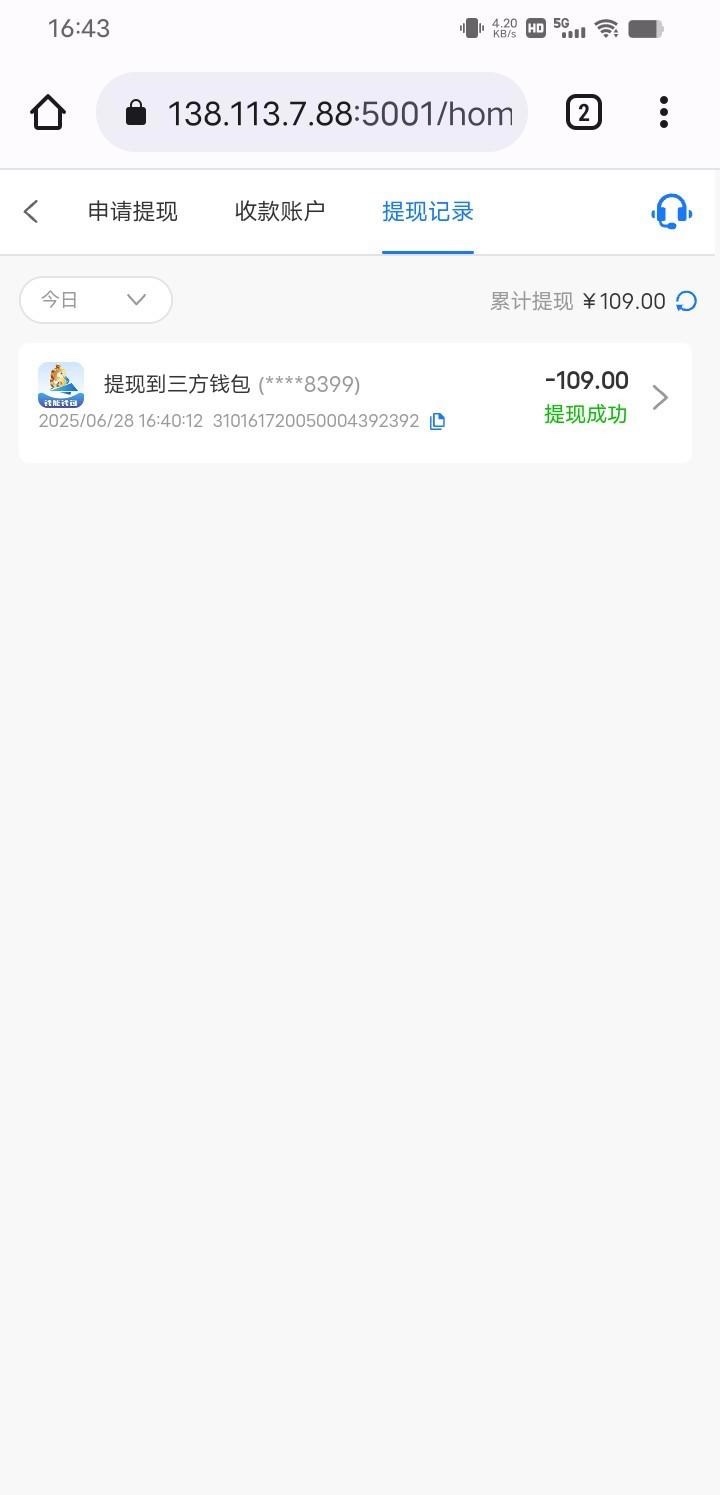The height and width of the screenshot is (1495, 720).
Task: Click the 钱能钱包 wallet logo
Action: click(60, 384)
